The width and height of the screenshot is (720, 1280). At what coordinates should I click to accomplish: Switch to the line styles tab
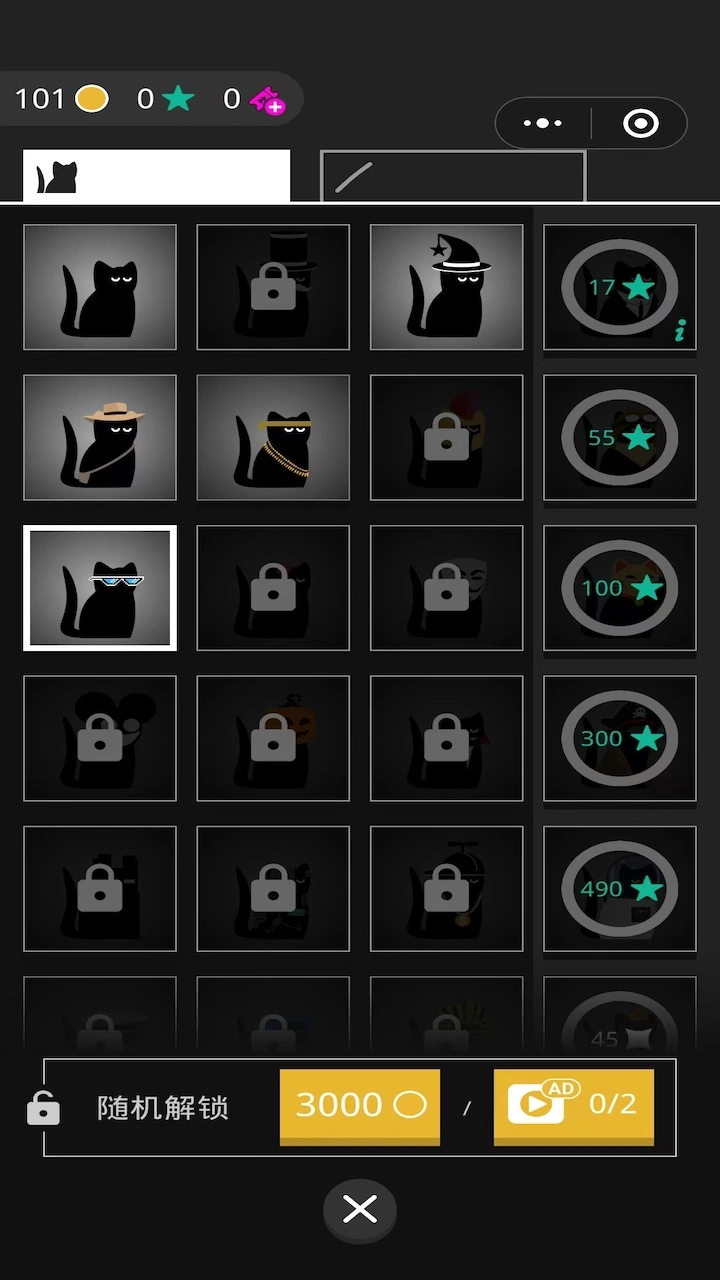coord(452,177)
